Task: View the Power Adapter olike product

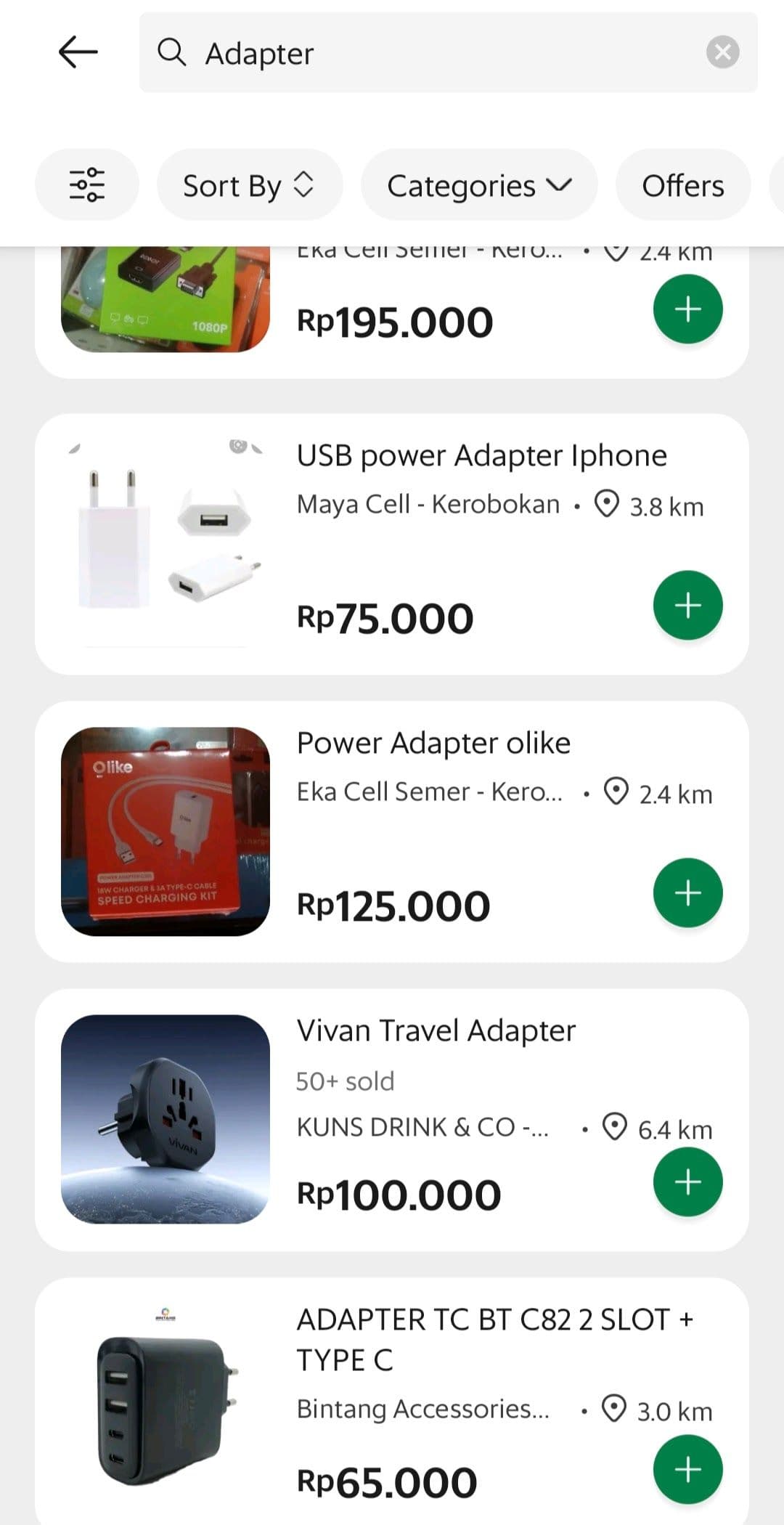Action: pos(433,741)
